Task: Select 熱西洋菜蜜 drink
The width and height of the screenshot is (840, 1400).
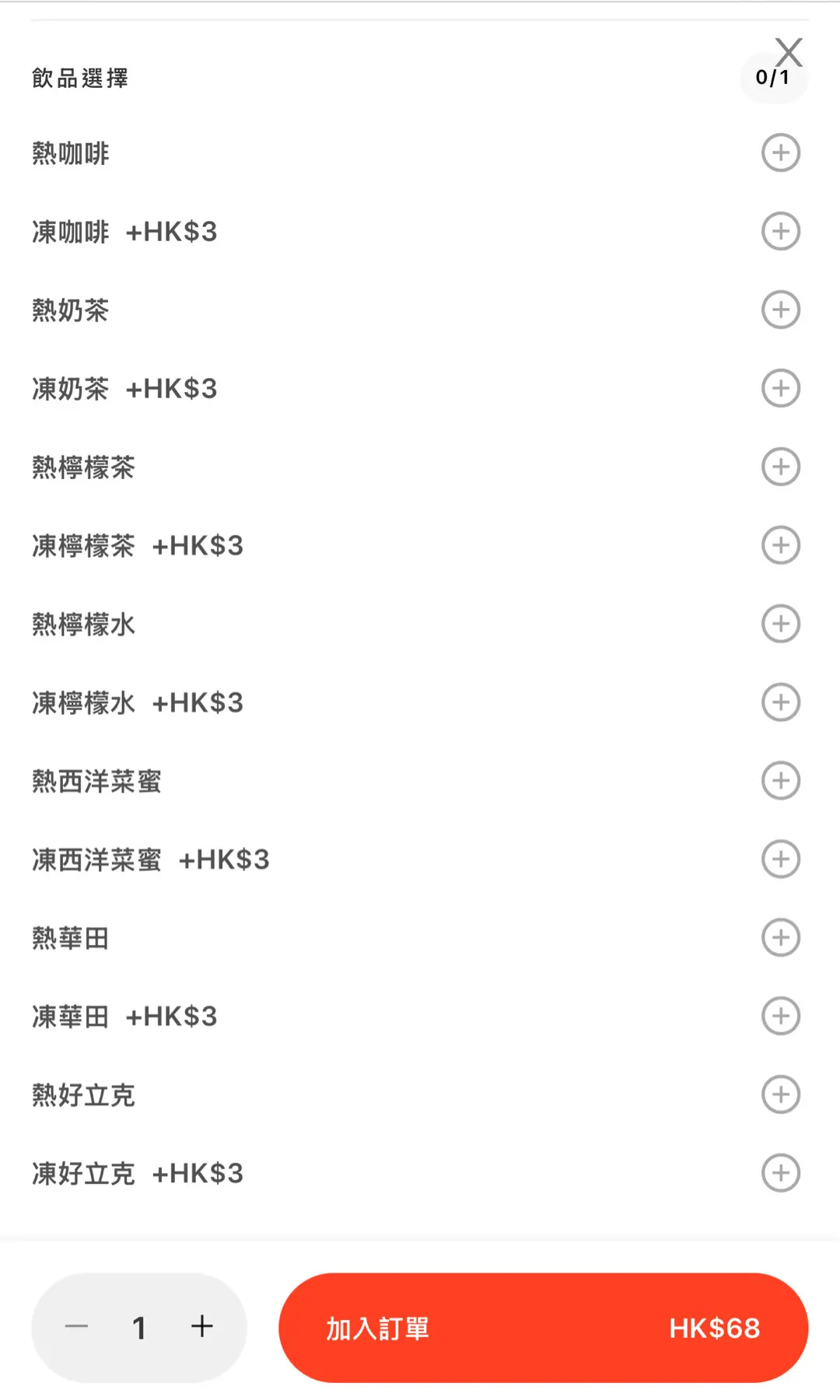Action: 780,781
